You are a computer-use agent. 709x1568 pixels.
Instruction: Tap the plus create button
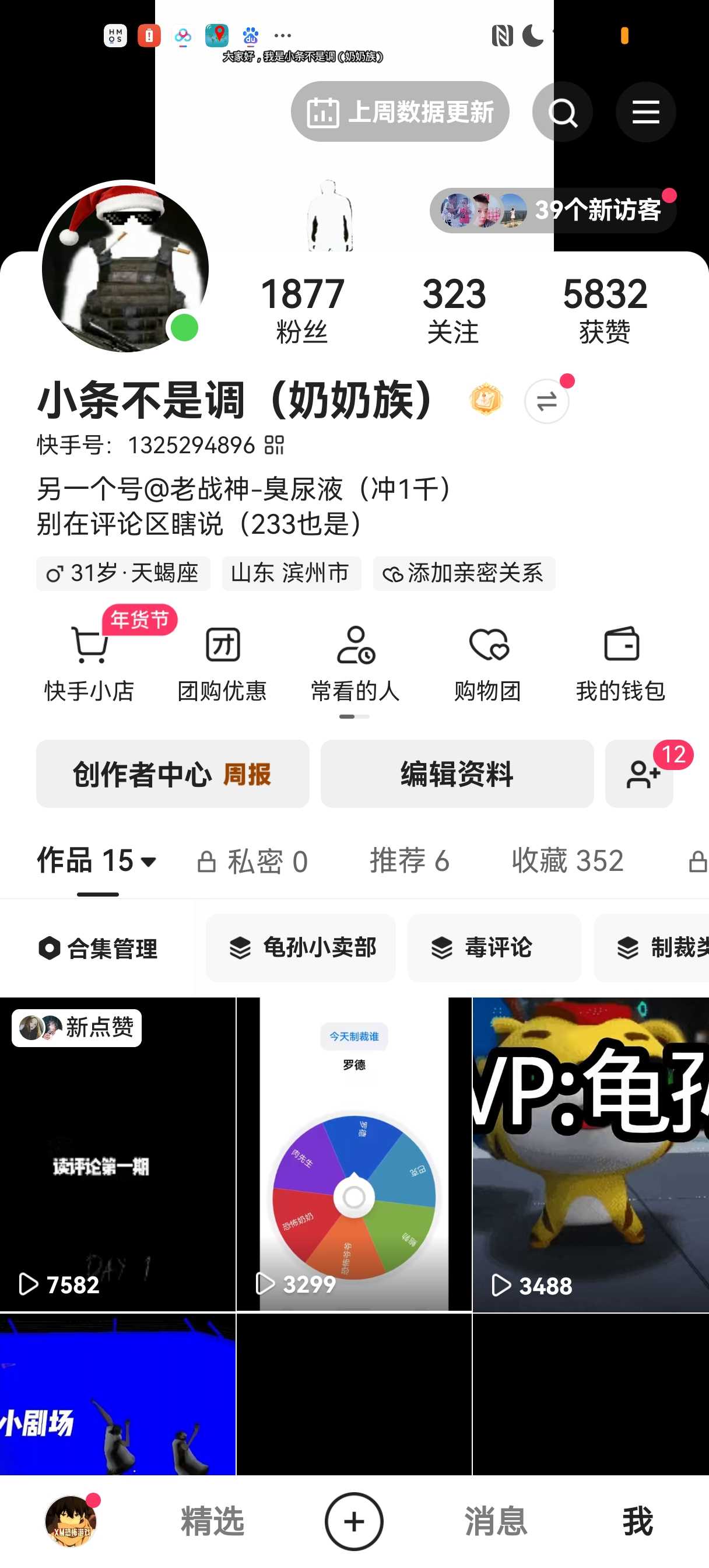pyautogui.click(x=353, y=1521)
